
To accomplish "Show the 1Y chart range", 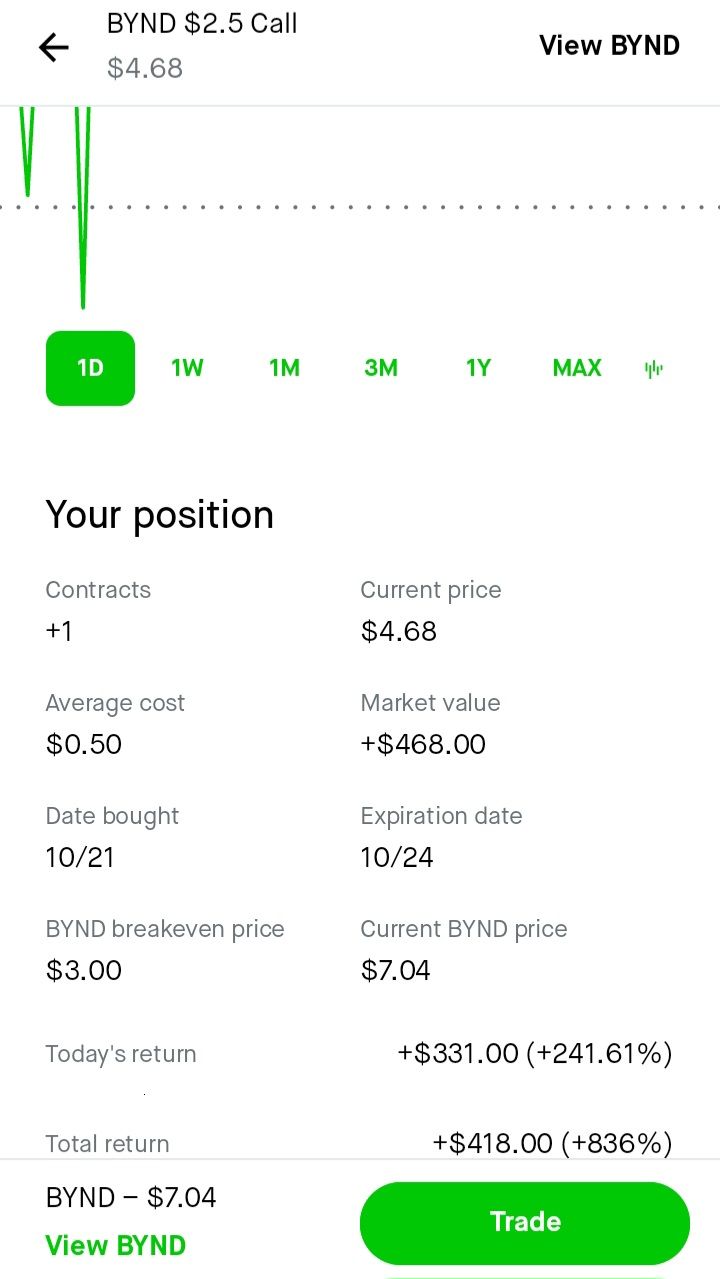I will [478, 368].
